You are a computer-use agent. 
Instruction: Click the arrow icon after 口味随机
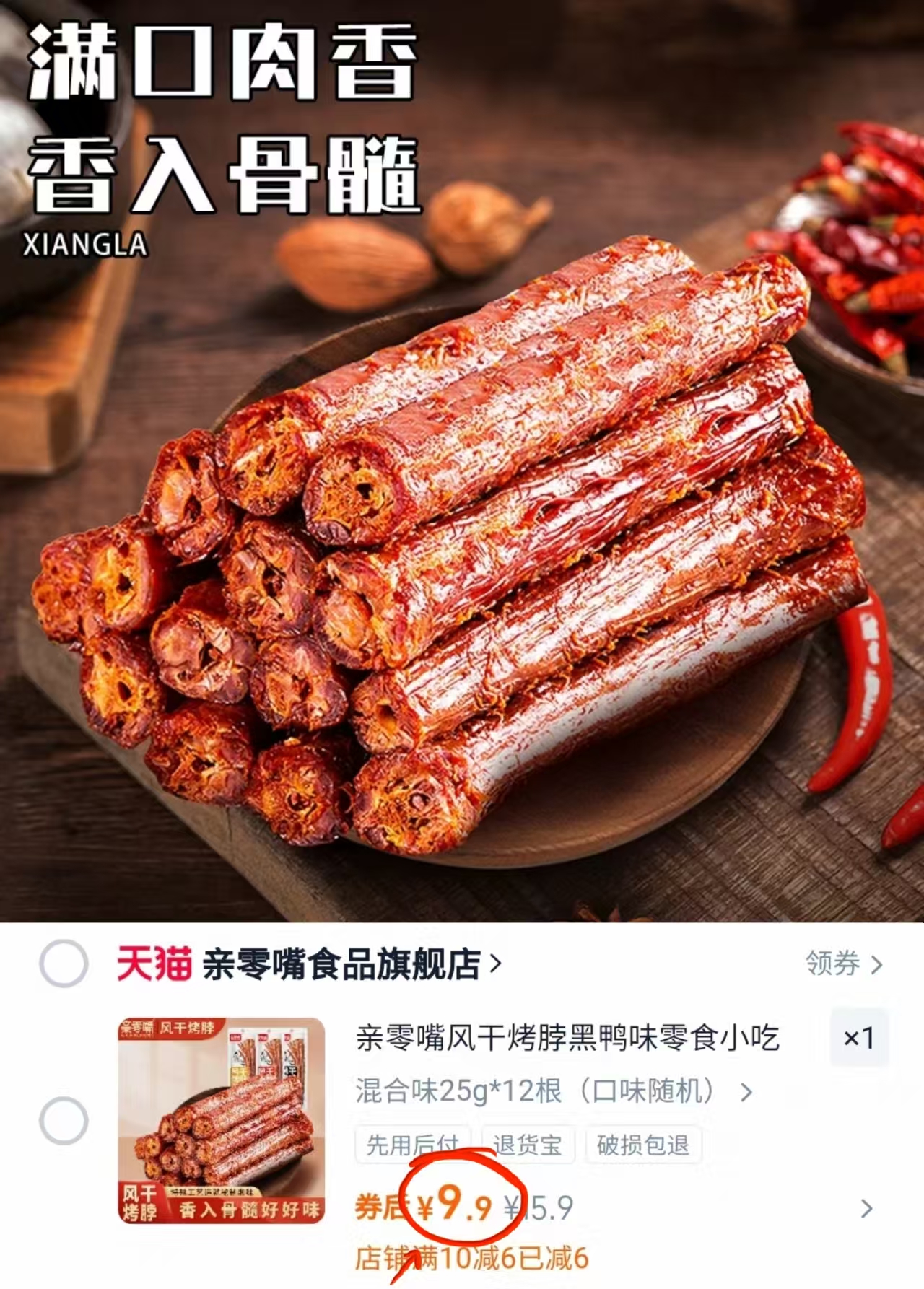(745, 1093)
